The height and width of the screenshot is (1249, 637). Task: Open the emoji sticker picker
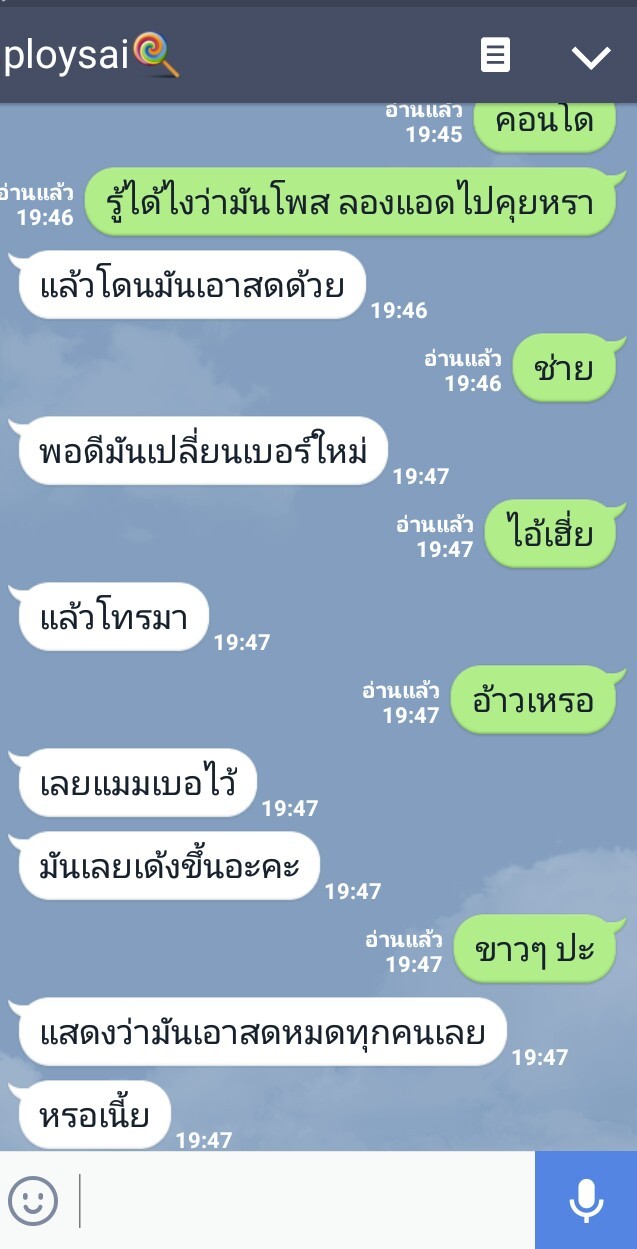pos(33,1200)
